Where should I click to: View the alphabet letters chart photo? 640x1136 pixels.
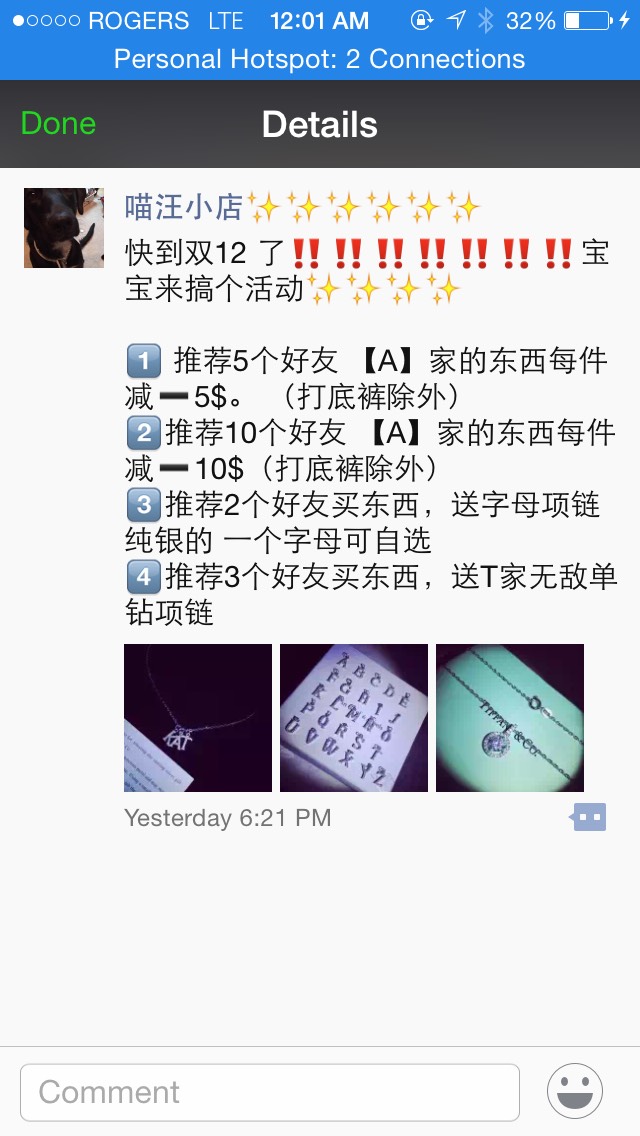tap(354, 718)
